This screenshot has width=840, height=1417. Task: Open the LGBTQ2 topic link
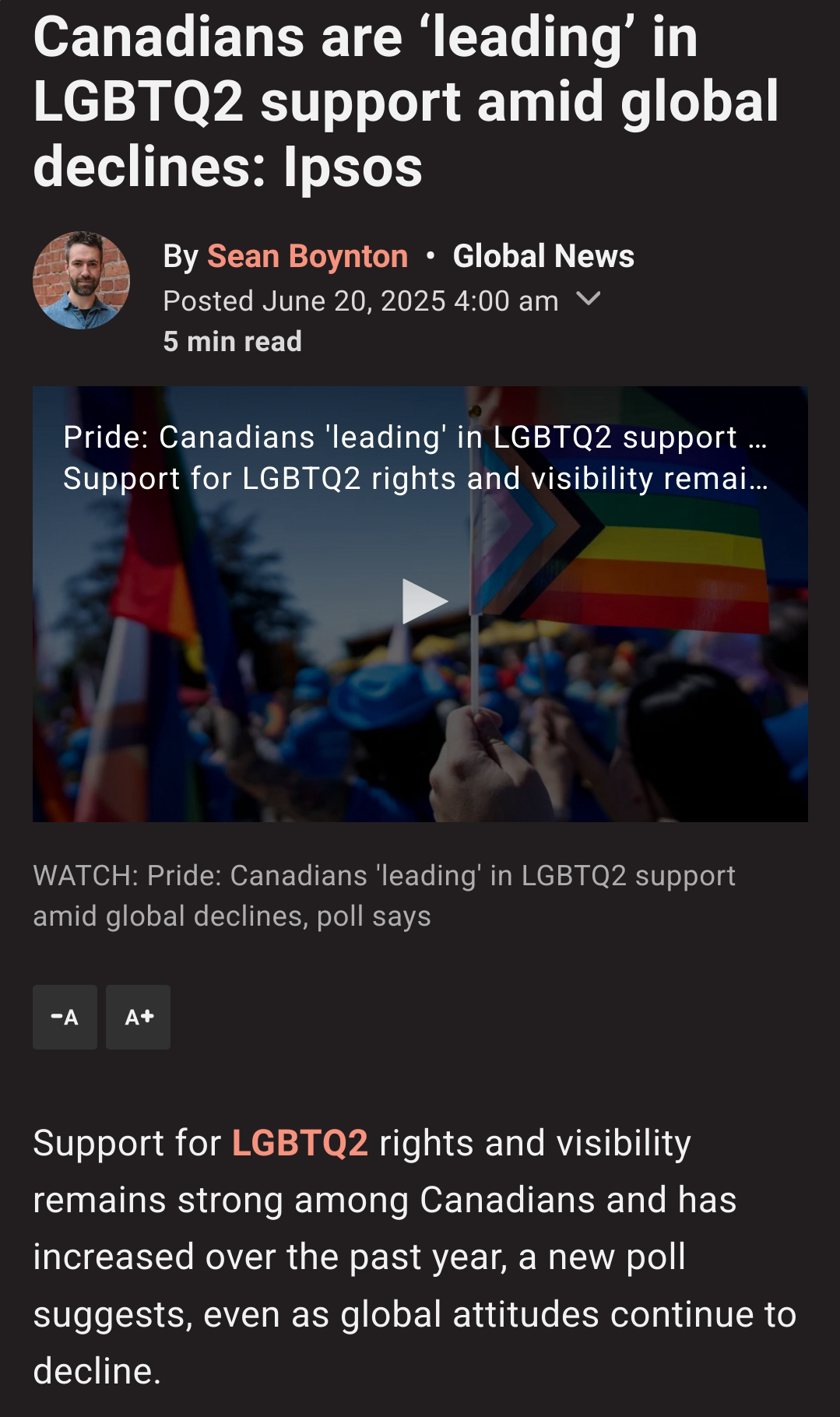pyautogui.click(x=300, y=1143)
